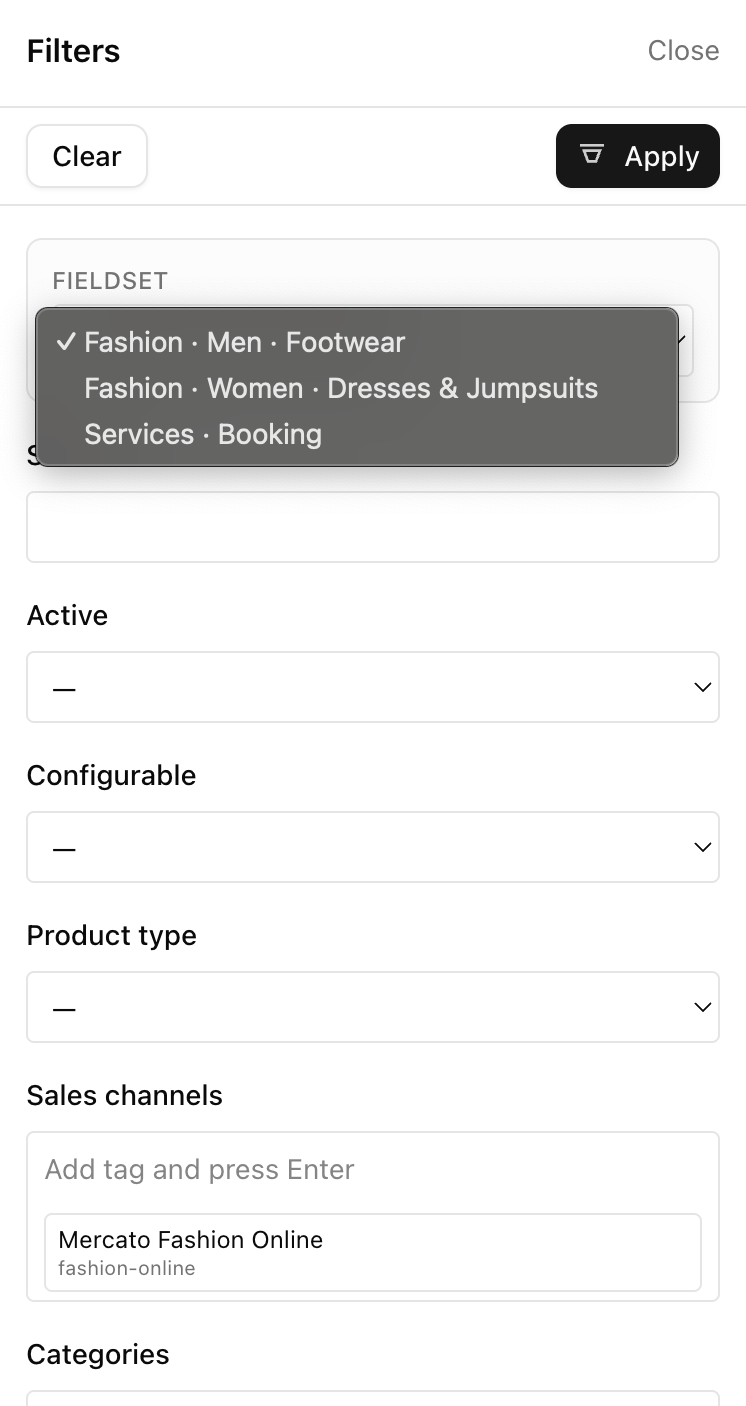The height and width of the screenshot is (1406, 746).
Task: Click the checkmark beside Fashion · Men · Footwear
Action: click(65, 342)
